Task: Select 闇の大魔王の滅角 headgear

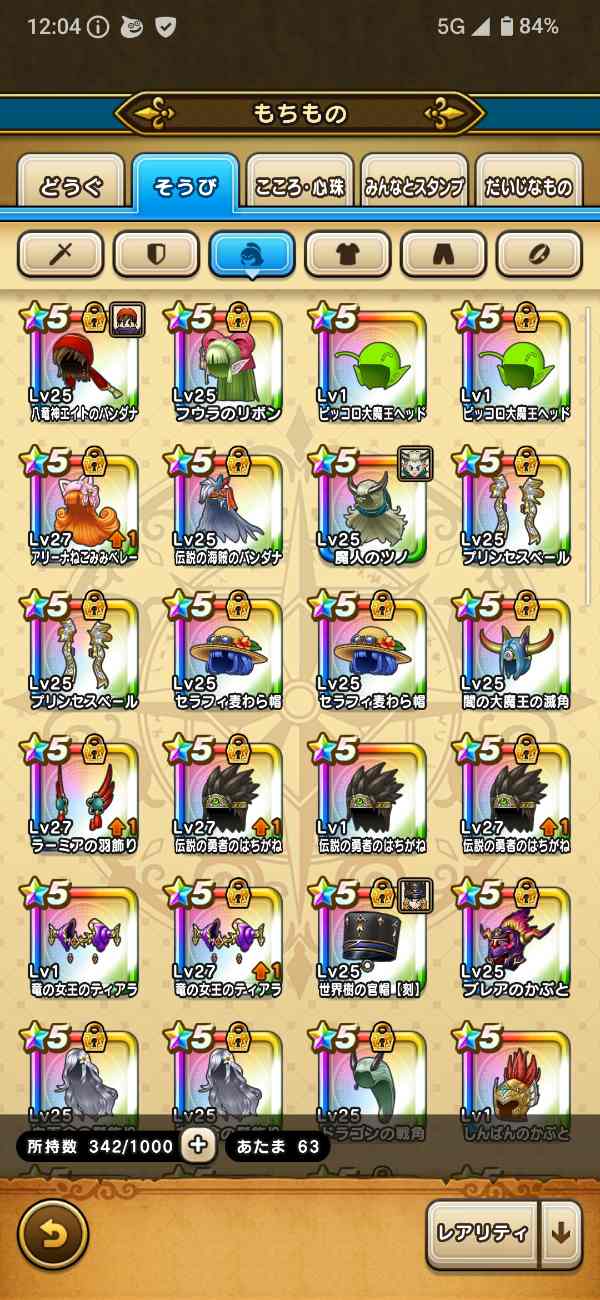Action: pyautogui.click(x=515, y=655)
